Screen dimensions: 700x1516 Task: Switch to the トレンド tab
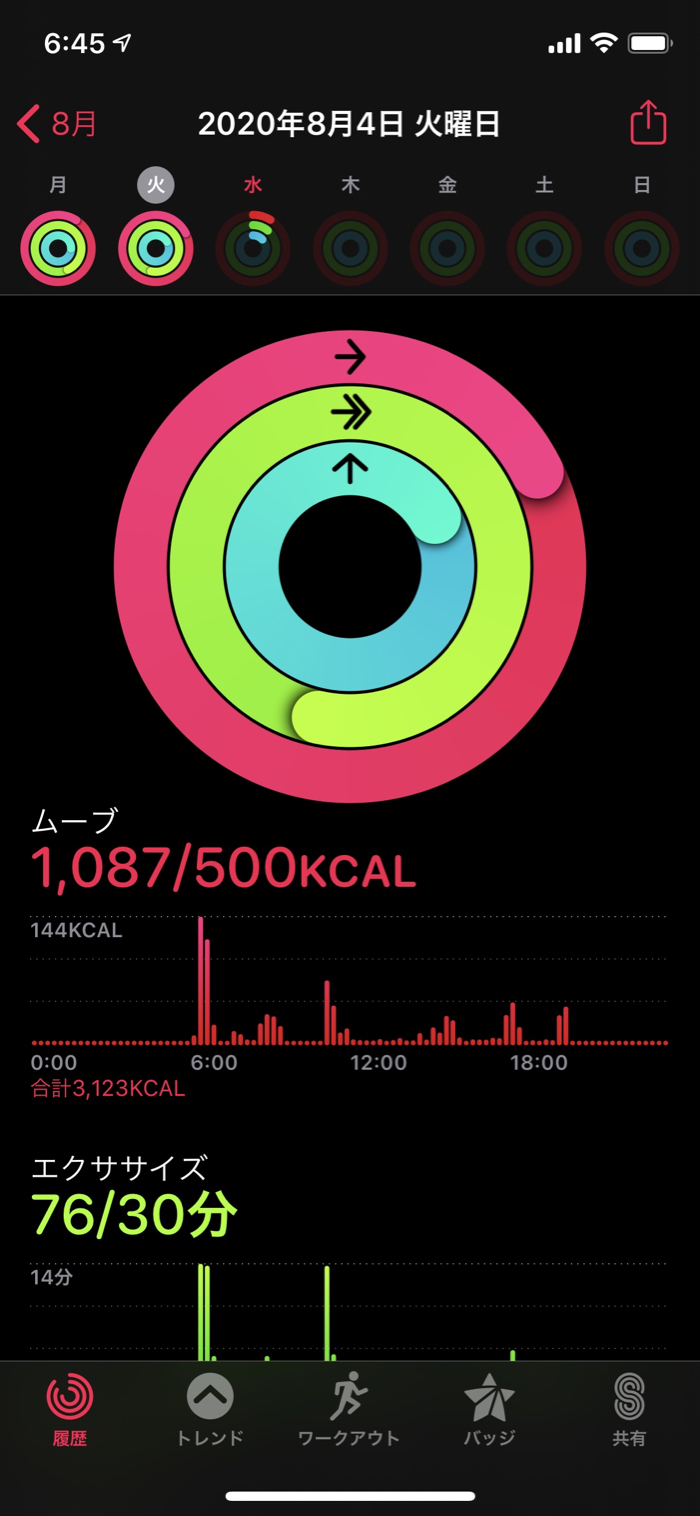210,1410
